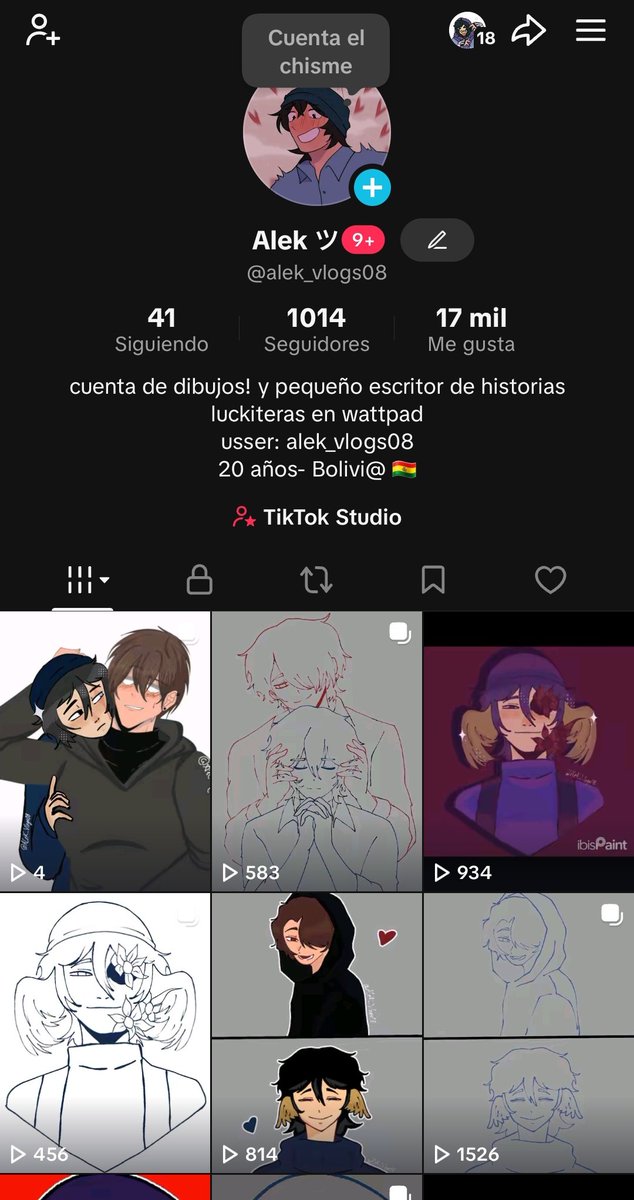Switch to the private videos lock tab
Image resolution: width=634 pixels, height=1200 pixels.
(x=200, y=579)
